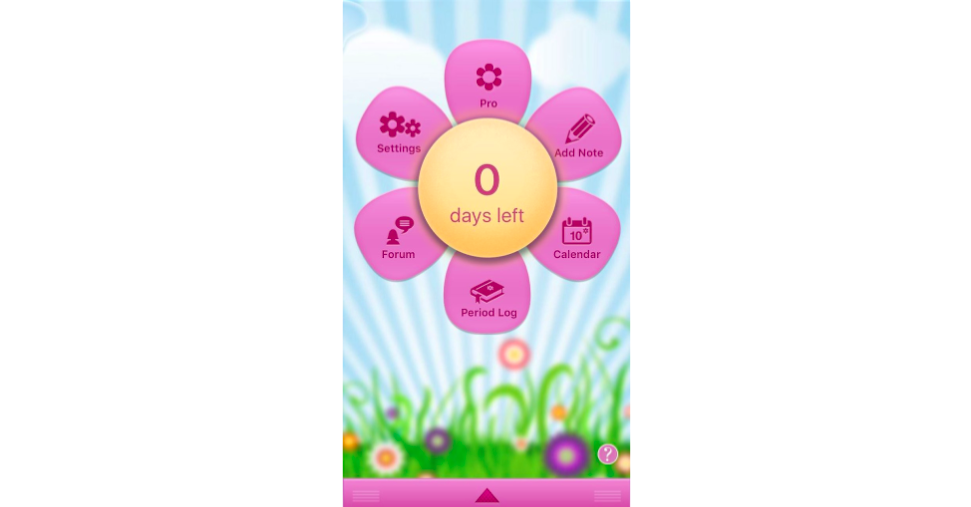Tap the Add Note petal
The width and height of the screenshot is (971, 507).
coord(579,136)
